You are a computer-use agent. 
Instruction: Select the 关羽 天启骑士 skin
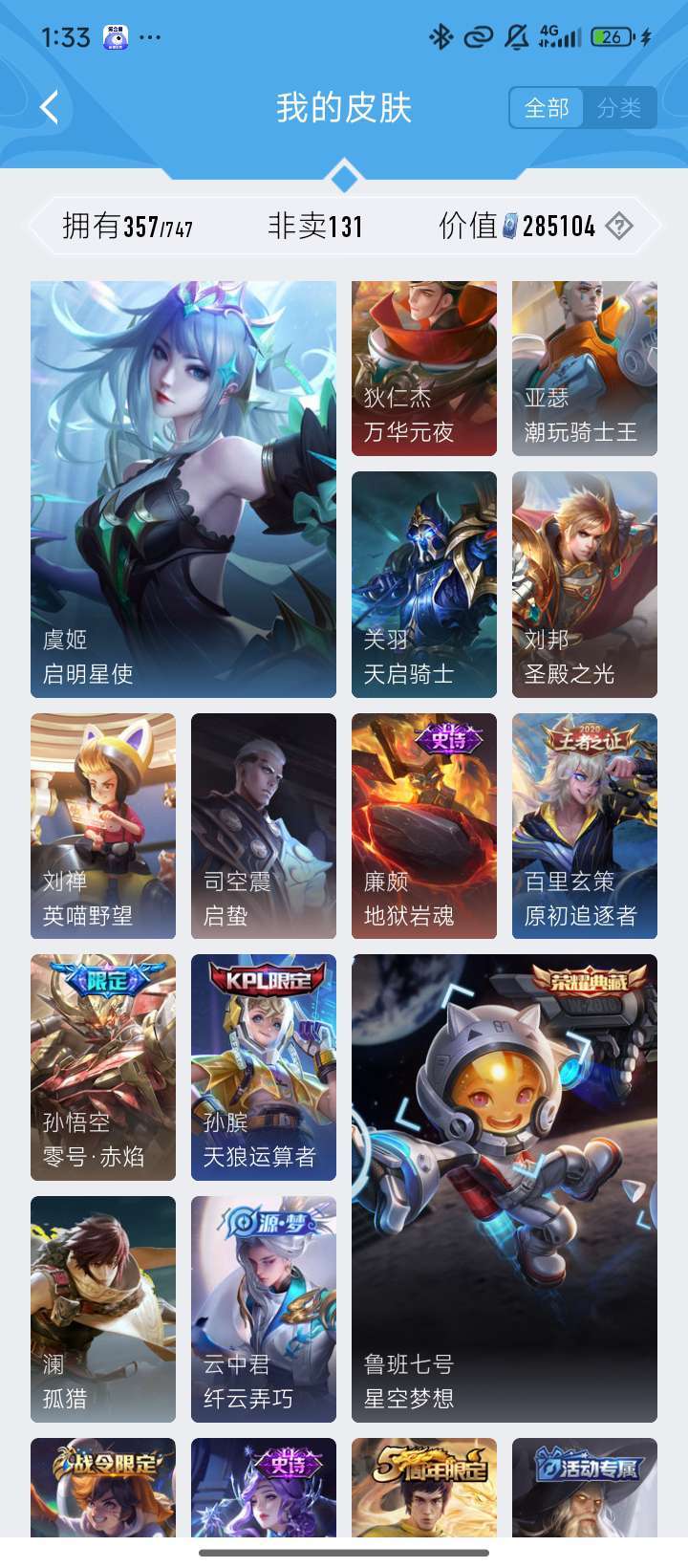pyautogui.click(x=424, y=584)
